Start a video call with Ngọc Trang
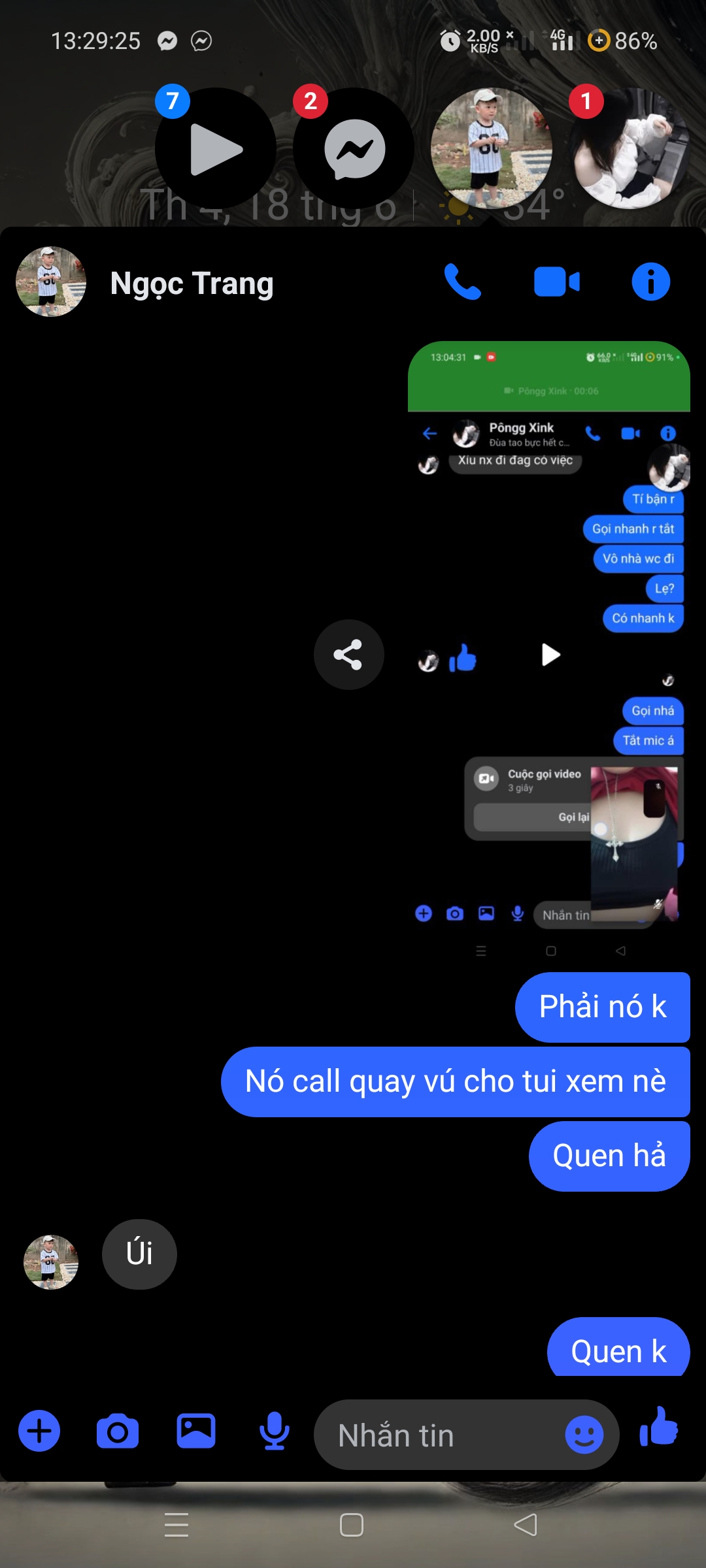 [x=556, y=282]
